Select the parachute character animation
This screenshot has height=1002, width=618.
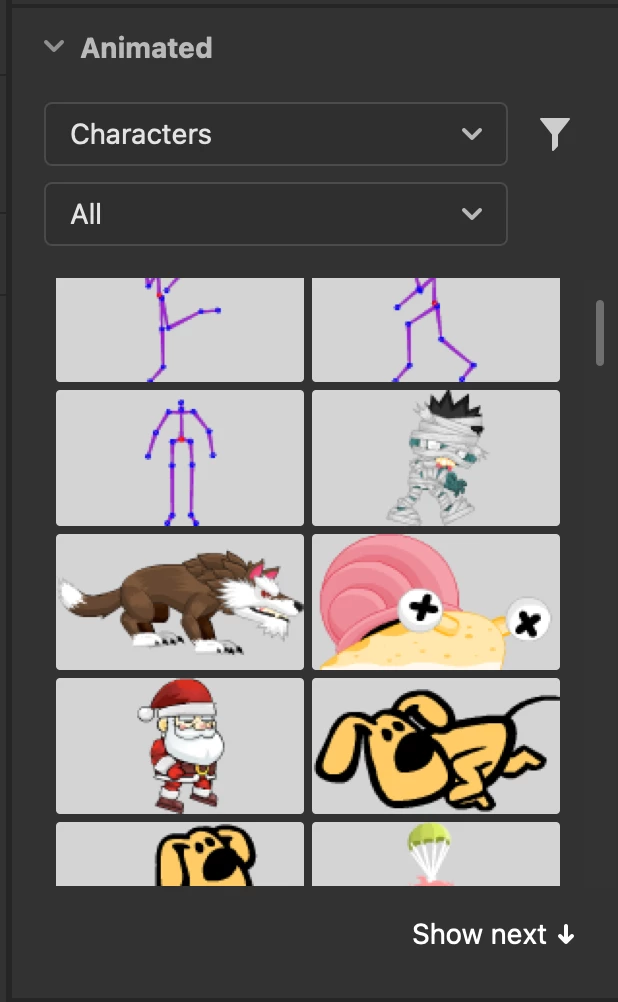pos(436,853)
